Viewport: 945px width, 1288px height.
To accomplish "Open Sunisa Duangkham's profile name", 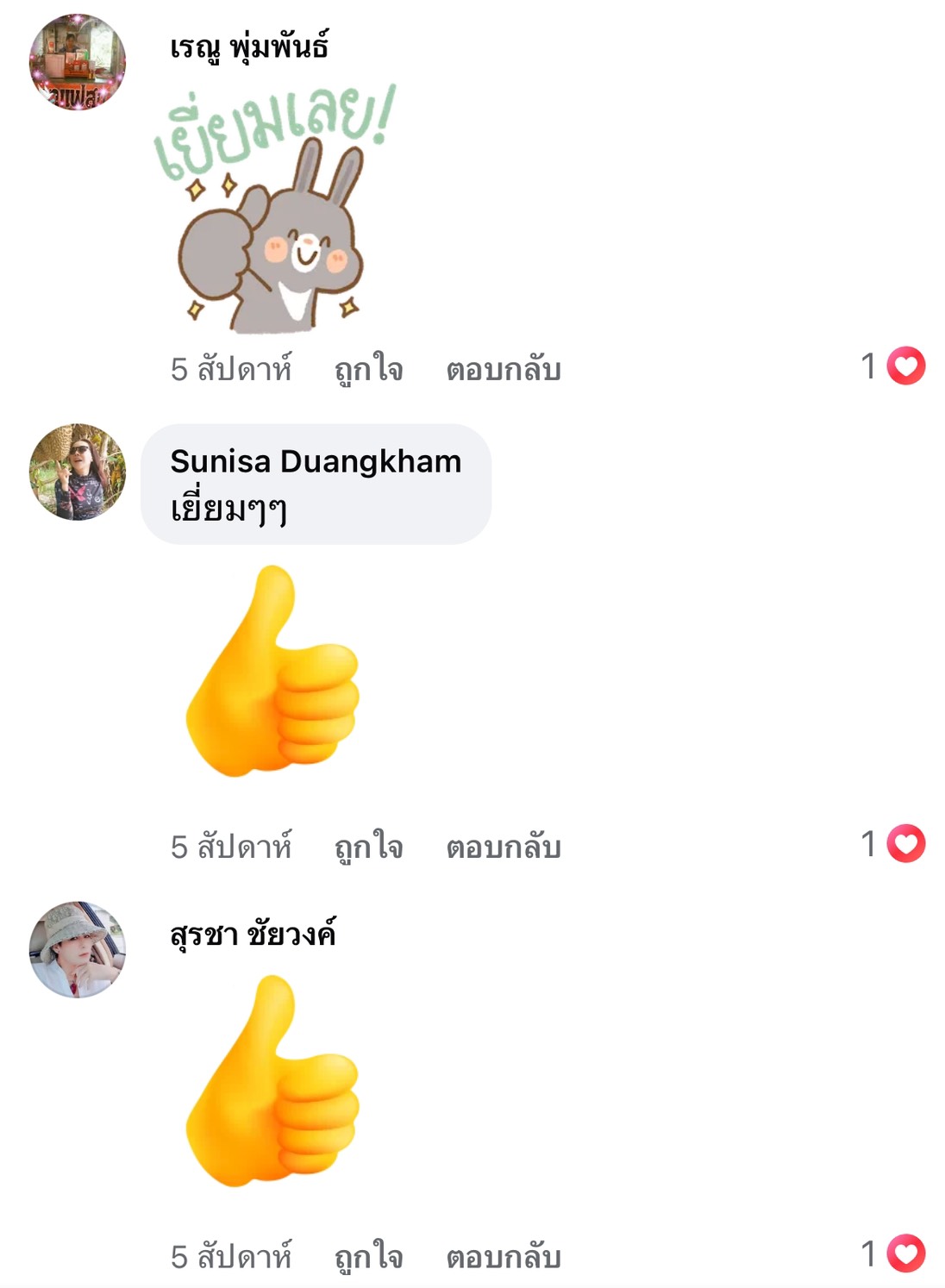I will pyautogui.click(x=316, y=461).
